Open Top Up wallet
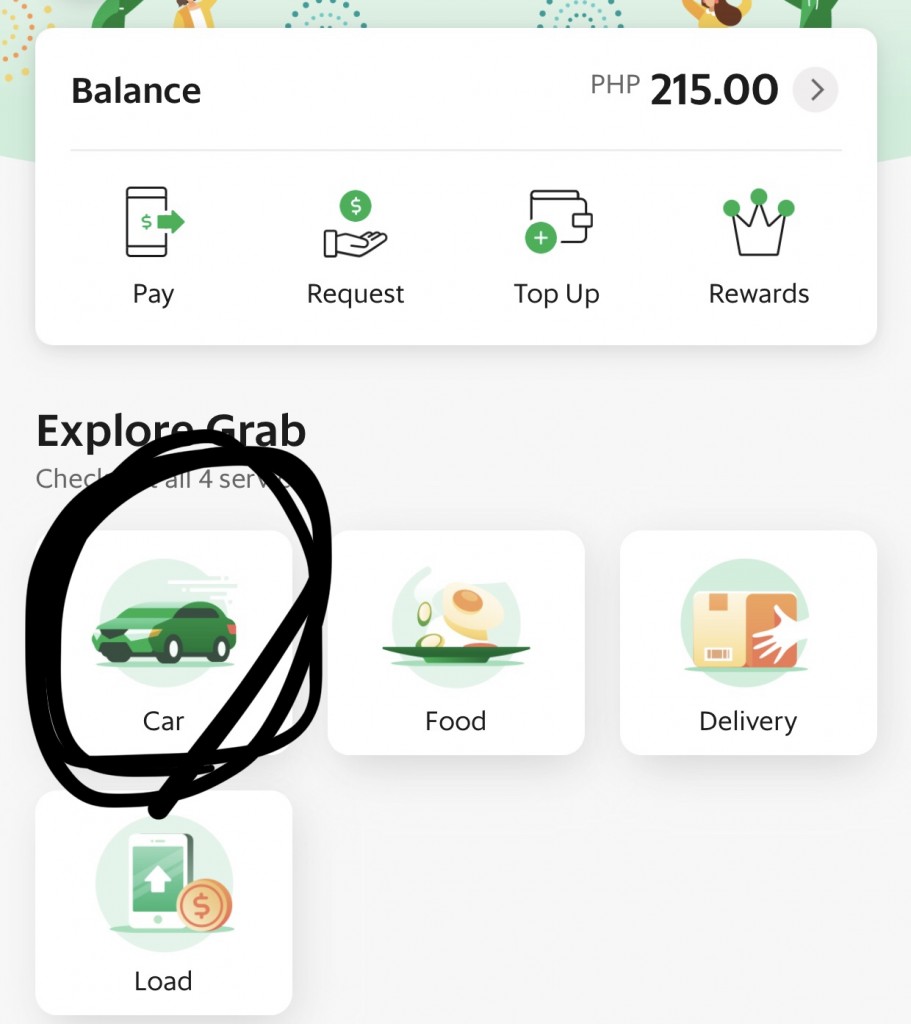This screenshot has width=911, height=1024. coord(557,246)
